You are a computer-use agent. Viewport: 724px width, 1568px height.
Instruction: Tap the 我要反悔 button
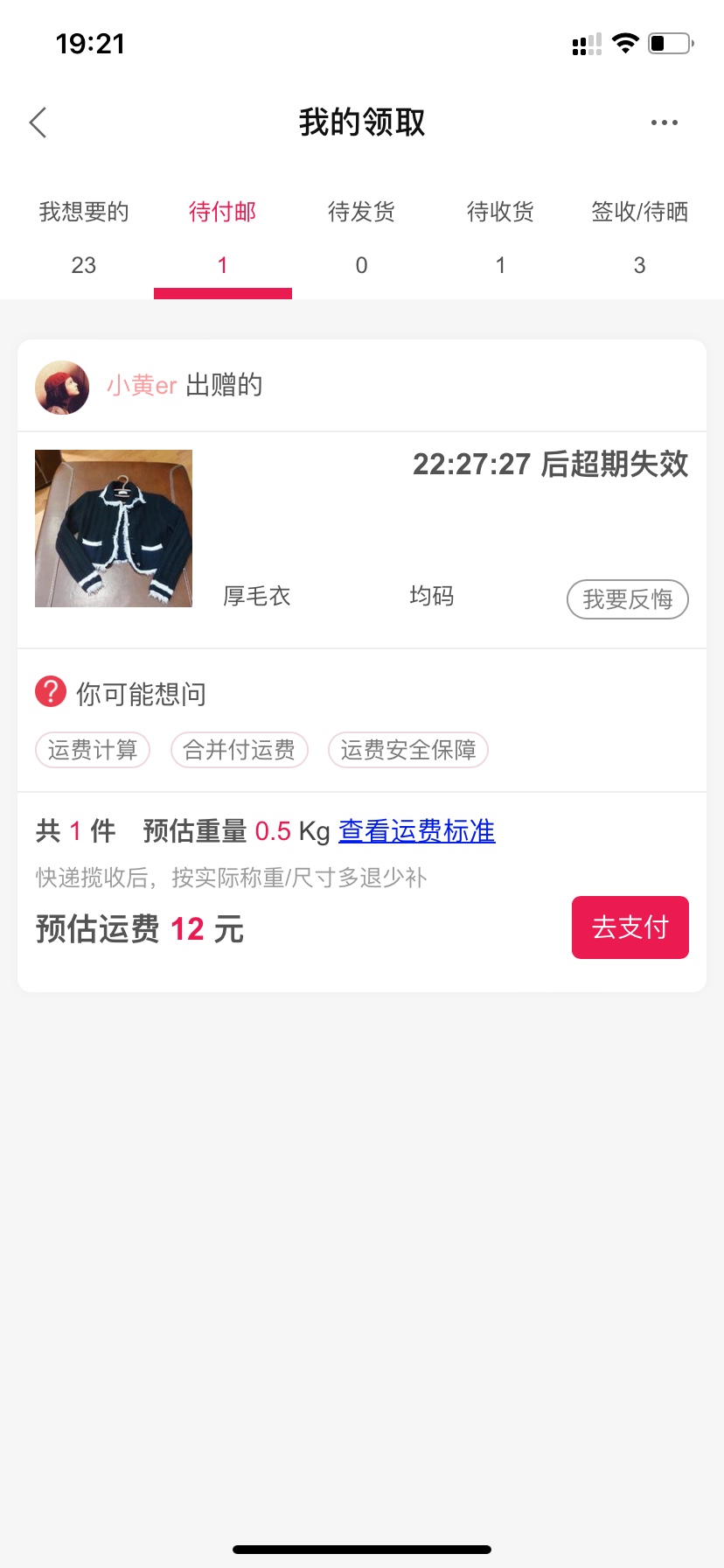628,599
